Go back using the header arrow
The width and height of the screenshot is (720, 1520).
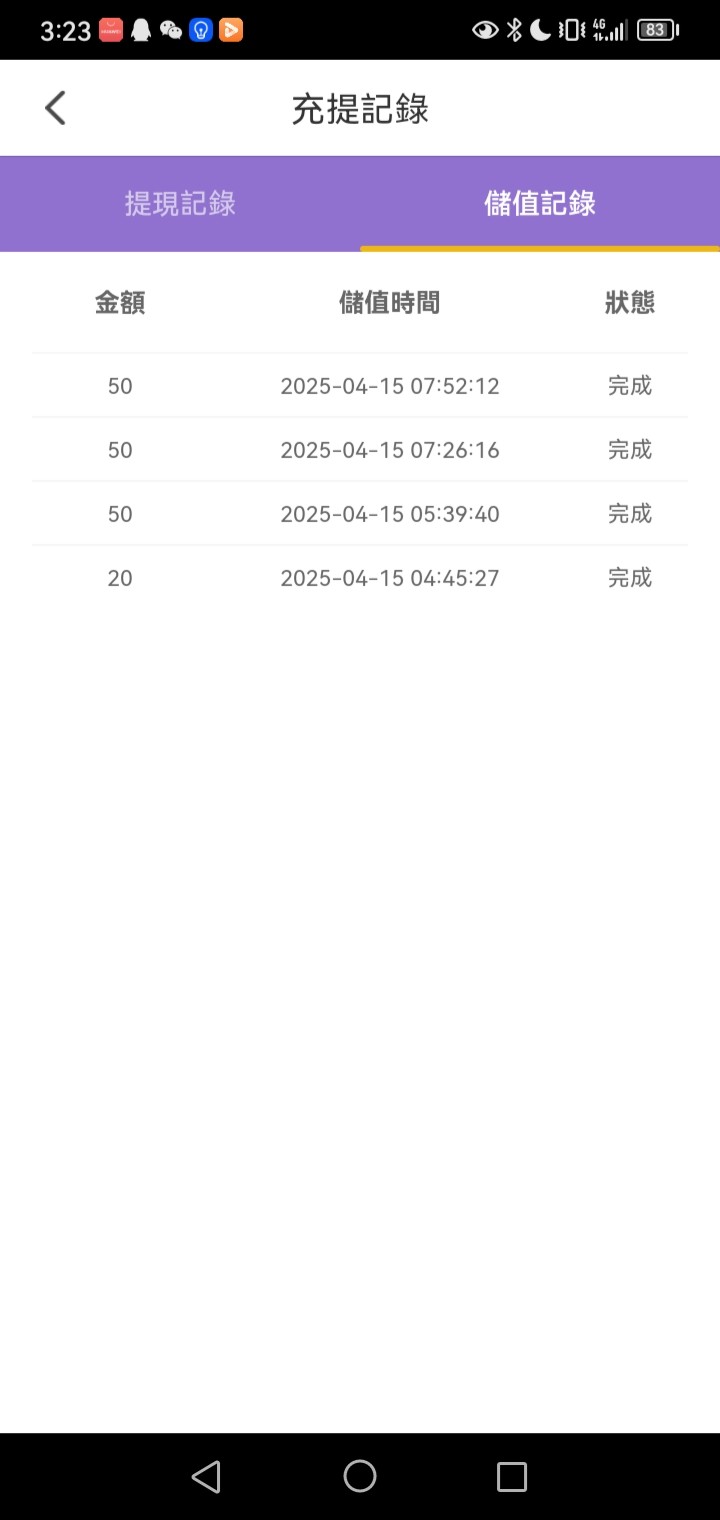point(55,108)
